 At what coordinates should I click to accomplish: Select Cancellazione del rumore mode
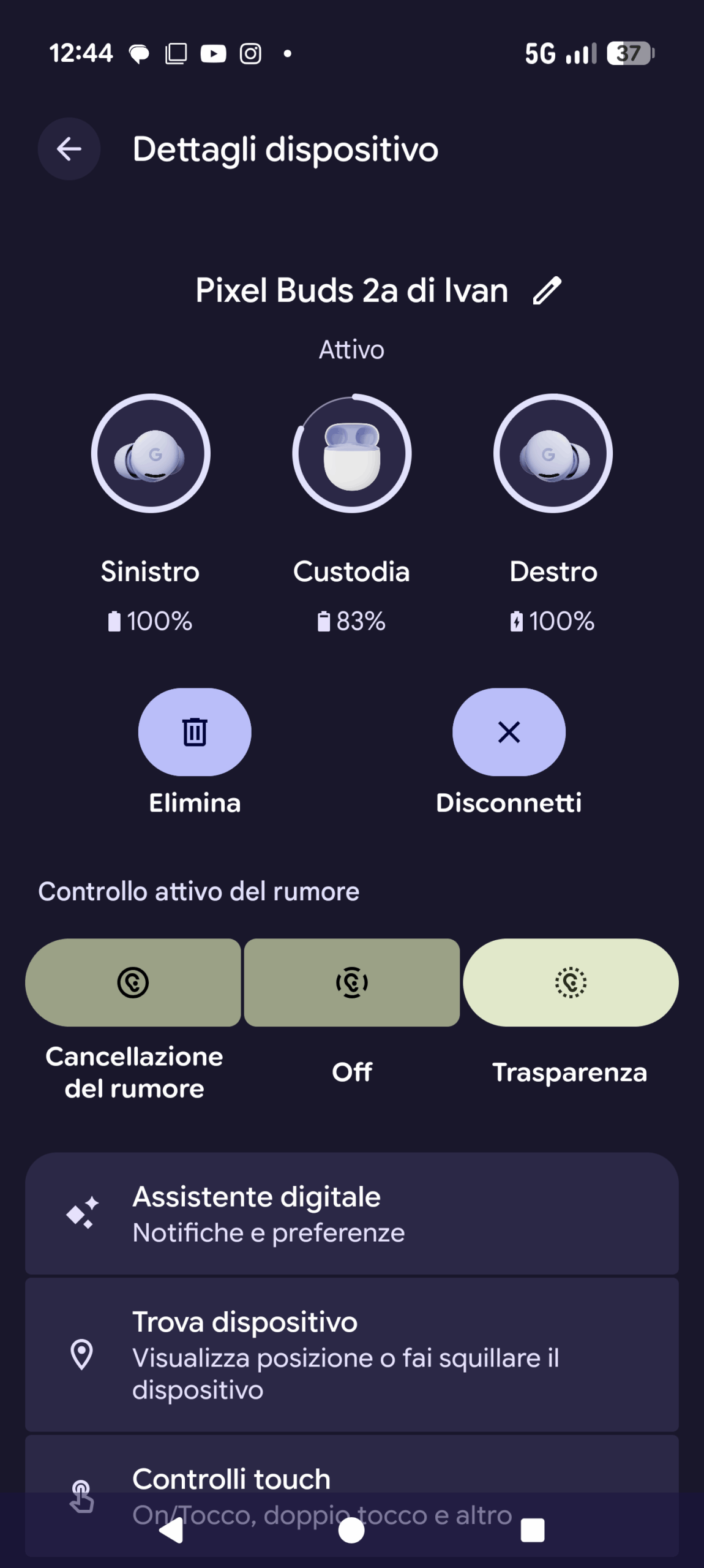coord(133,982)
